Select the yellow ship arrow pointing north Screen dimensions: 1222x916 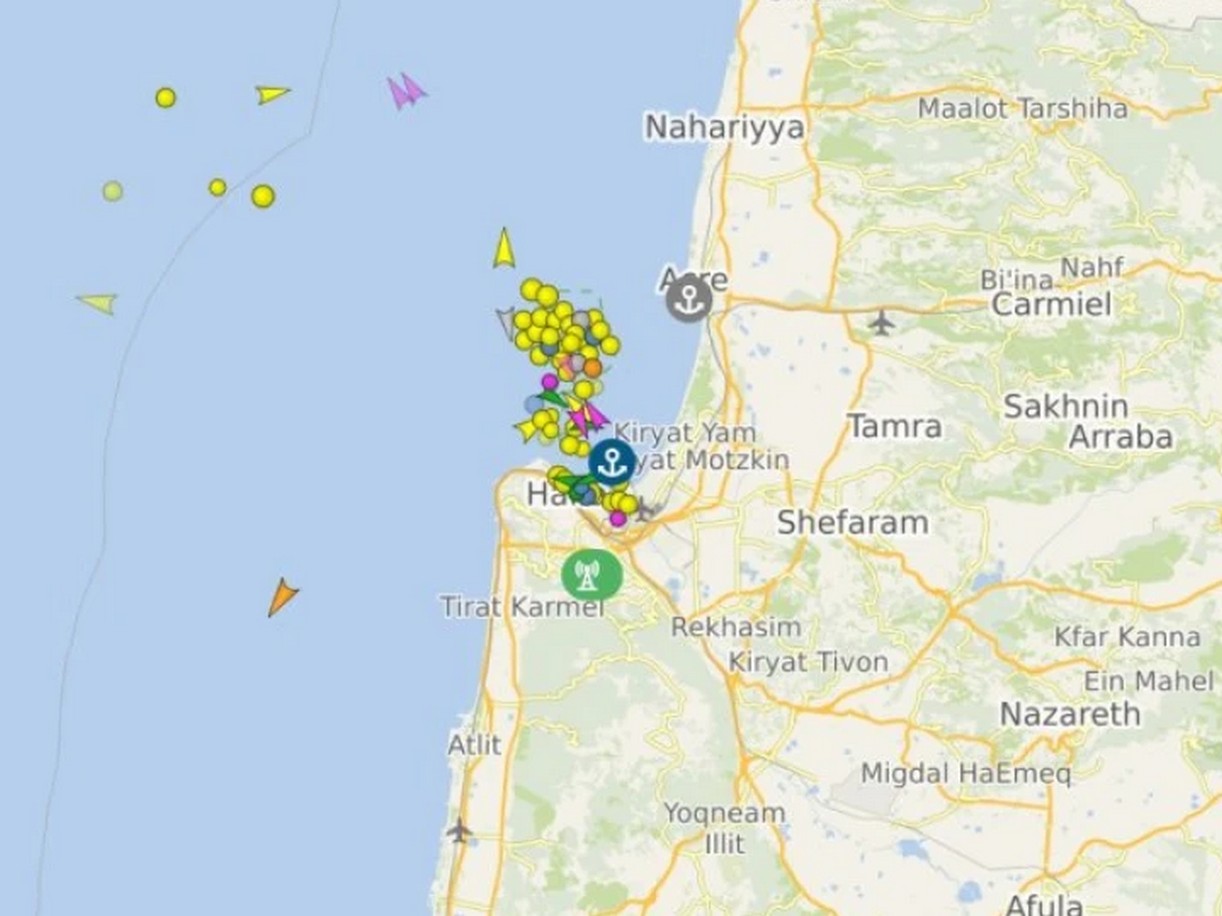pyautogui.click(x=504, y=249)
